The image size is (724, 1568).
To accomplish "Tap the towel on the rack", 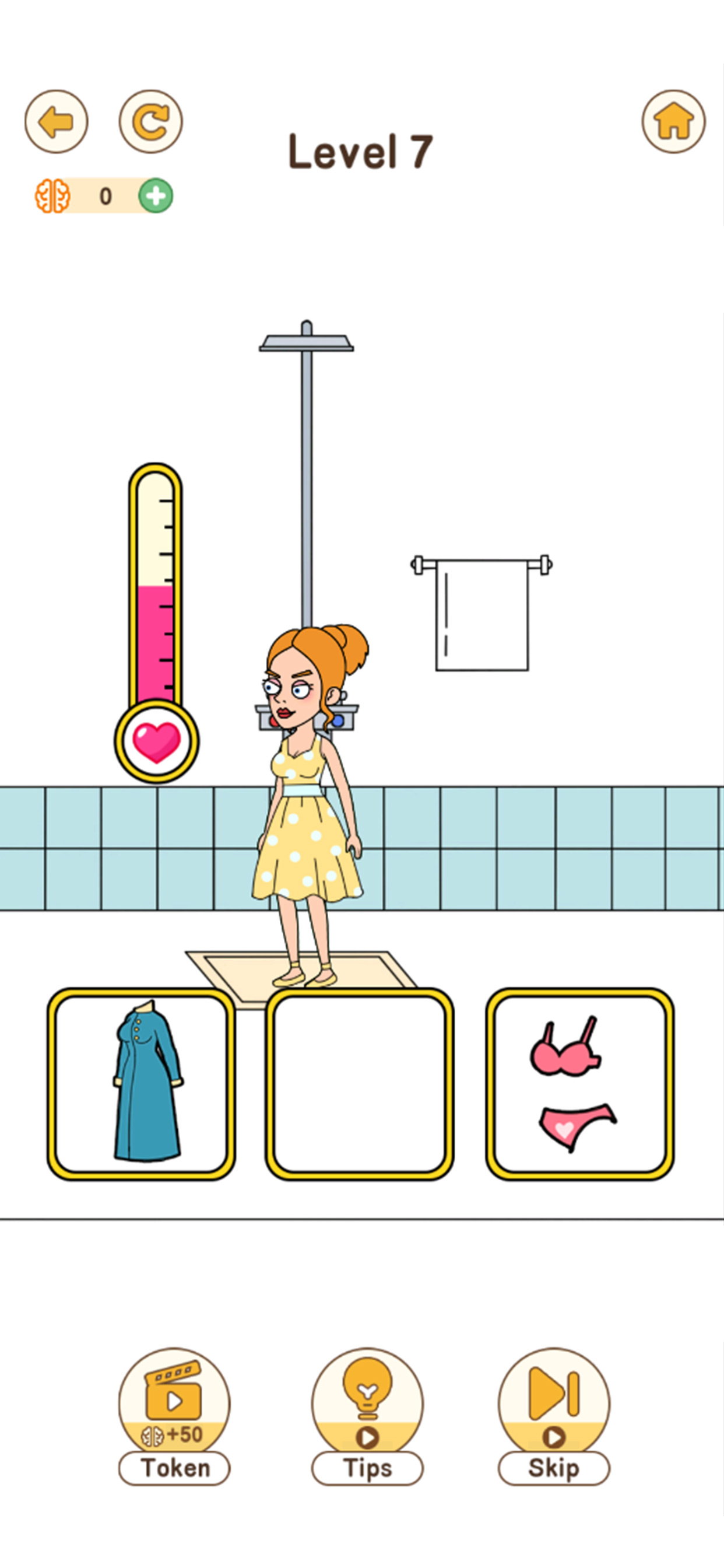I will (x=482, y=615).
